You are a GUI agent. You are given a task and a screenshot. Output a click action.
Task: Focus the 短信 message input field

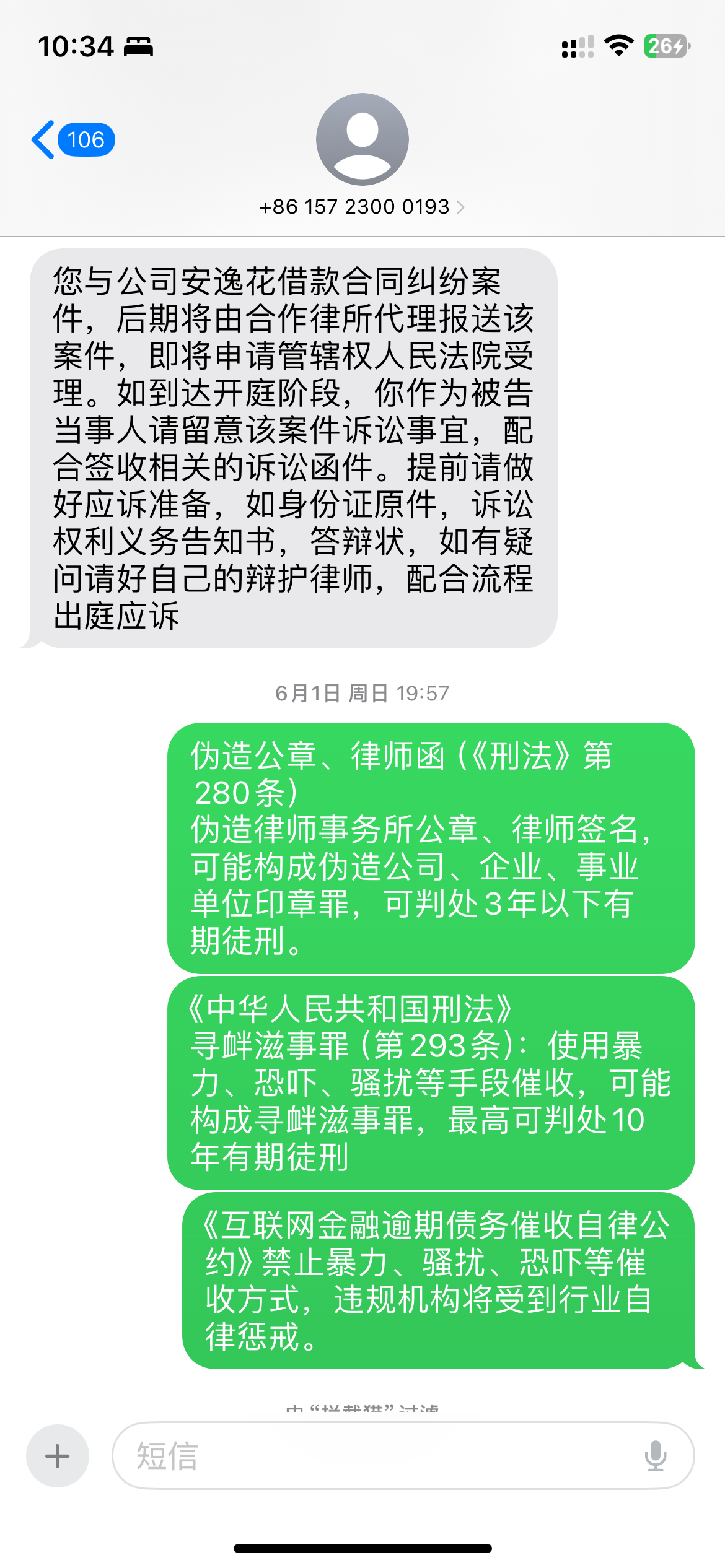point(372,1456)
